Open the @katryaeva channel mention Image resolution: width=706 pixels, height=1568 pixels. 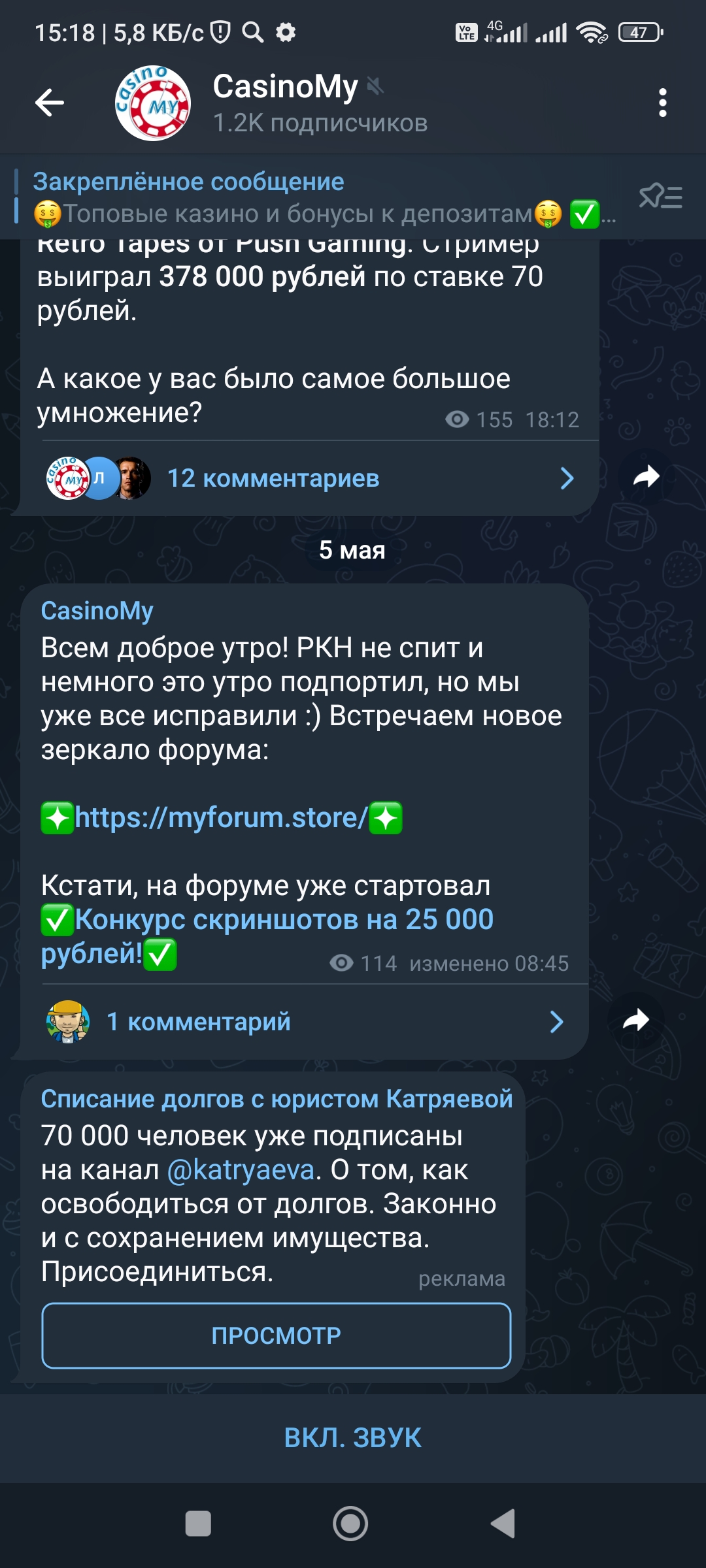241,1170
